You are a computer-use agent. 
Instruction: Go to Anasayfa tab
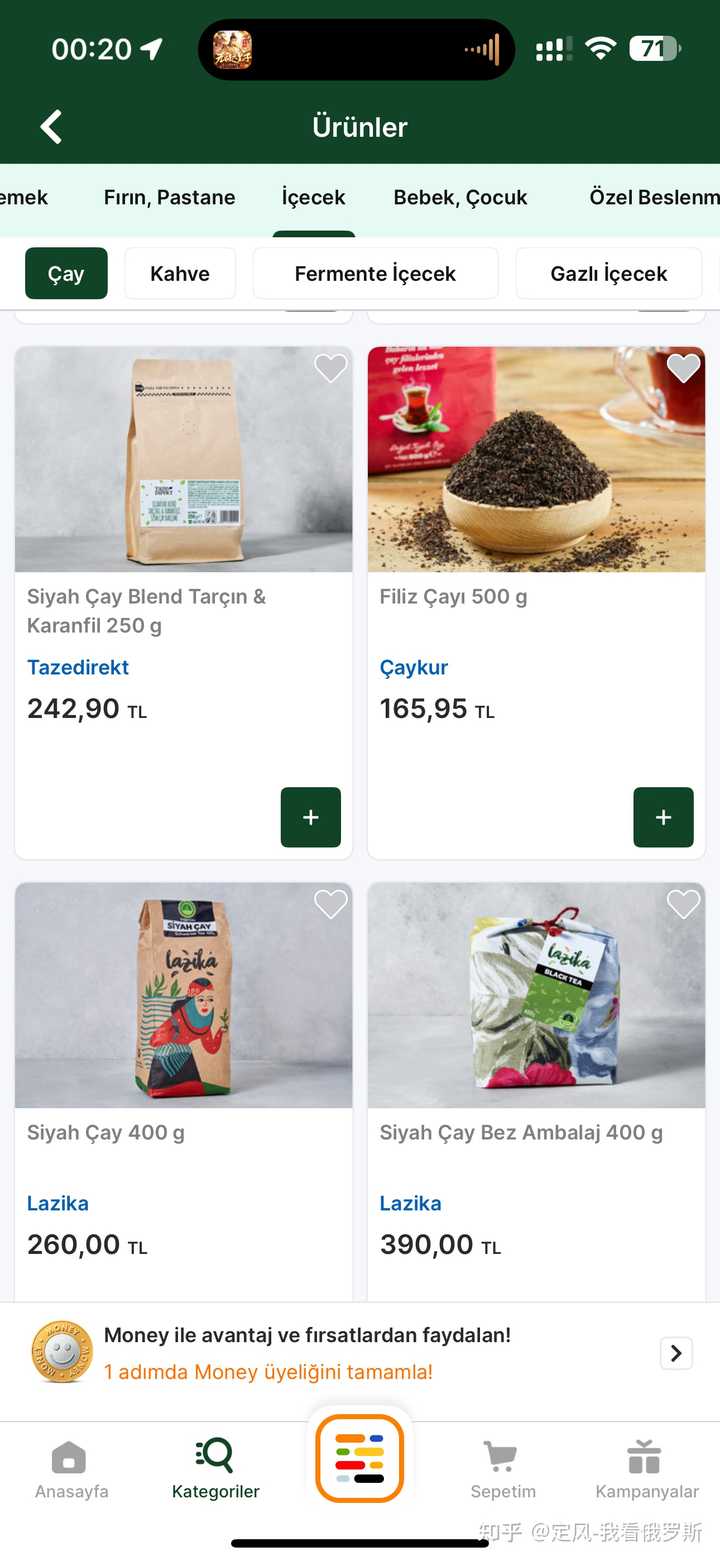coord(71,1470)
